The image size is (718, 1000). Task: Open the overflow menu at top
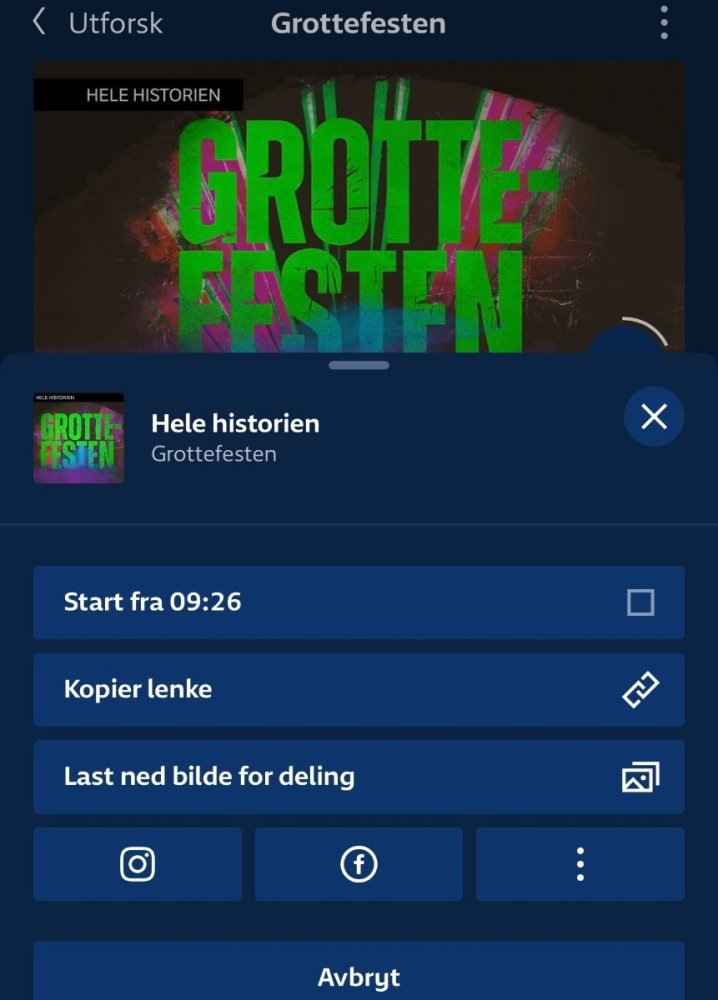pos(664,23)
